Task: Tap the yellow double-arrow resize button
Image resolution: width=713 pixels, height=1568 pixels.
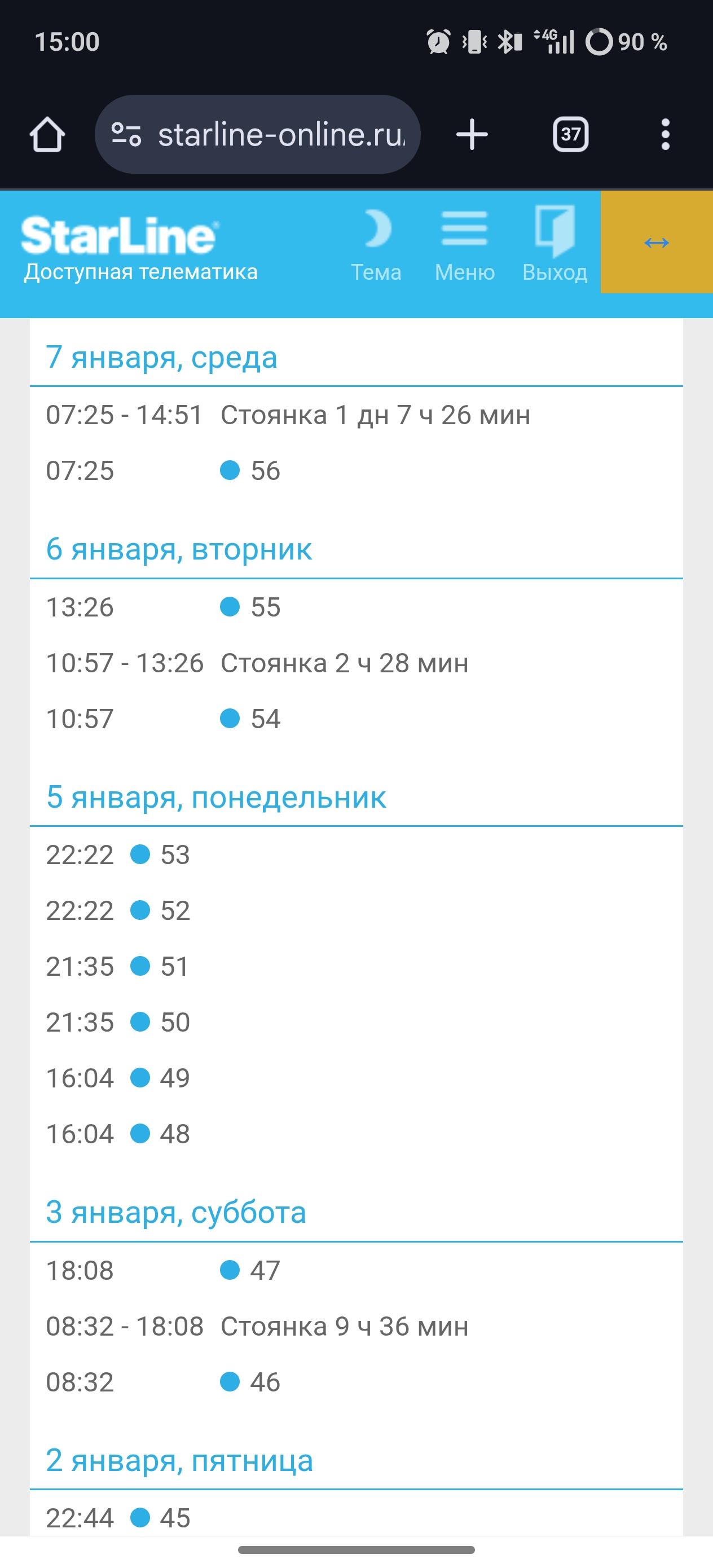Action: [657, 243]
